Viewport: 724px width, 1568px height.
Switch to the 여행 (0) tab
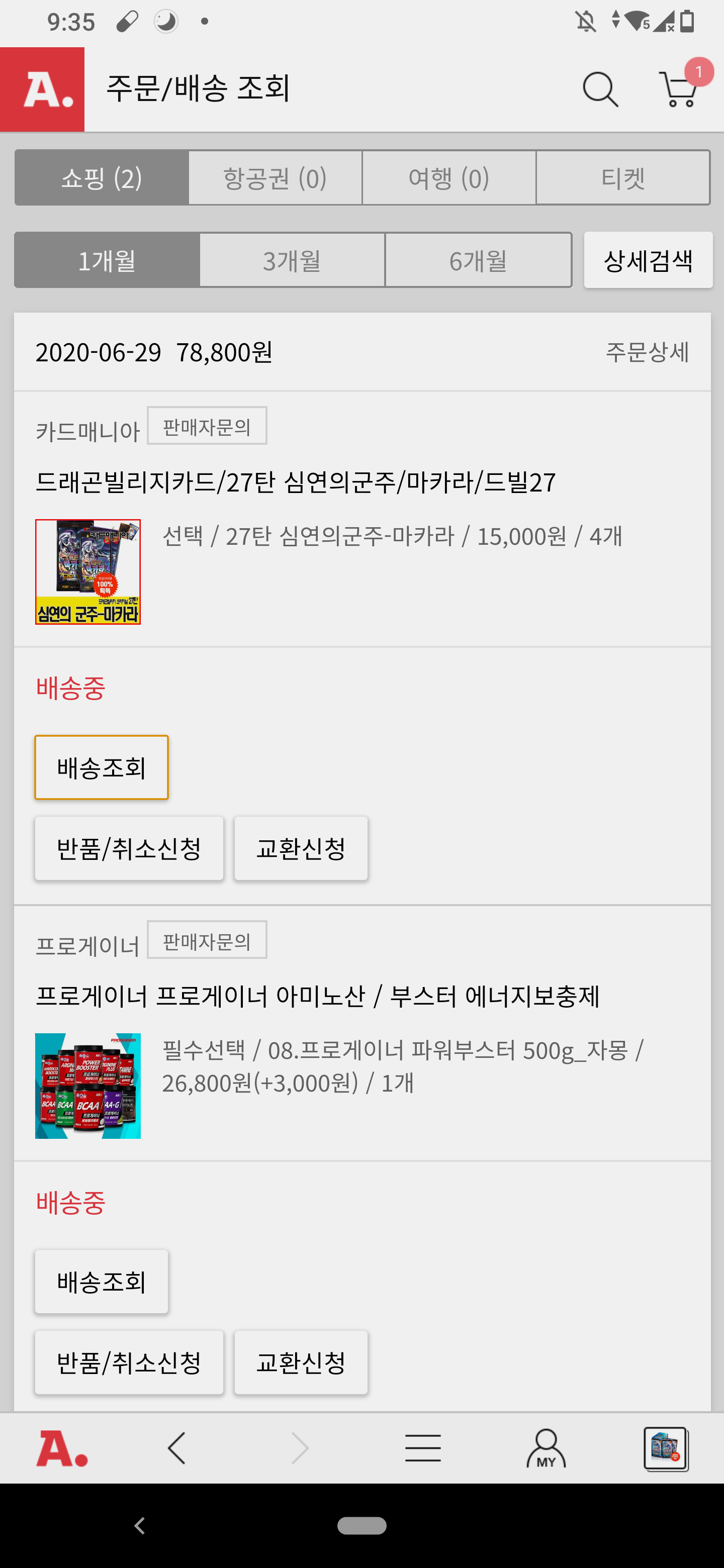click(x=449, y=178)
